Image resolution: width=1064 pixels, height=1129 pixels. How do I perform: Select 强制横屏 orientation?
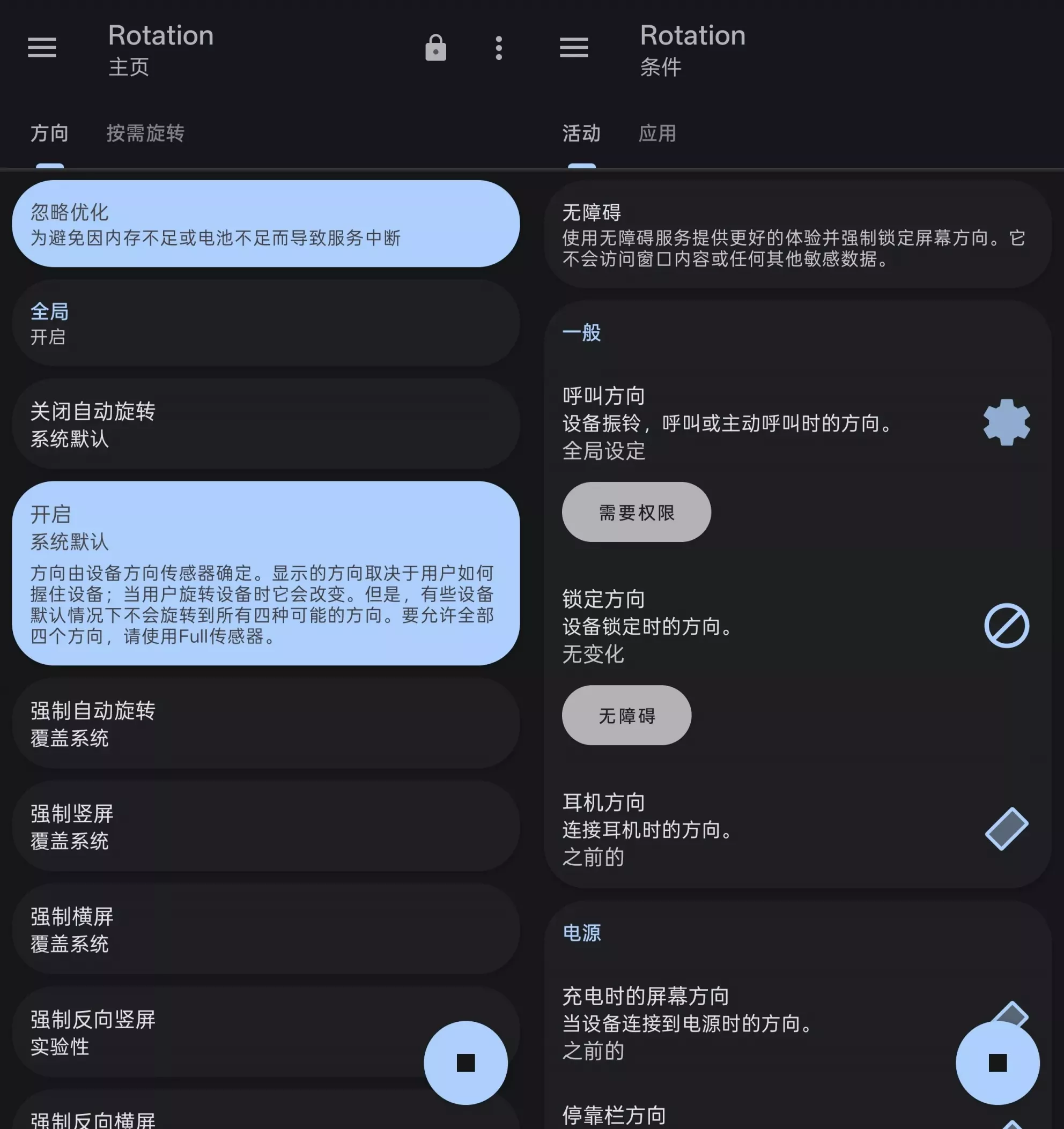266,929
